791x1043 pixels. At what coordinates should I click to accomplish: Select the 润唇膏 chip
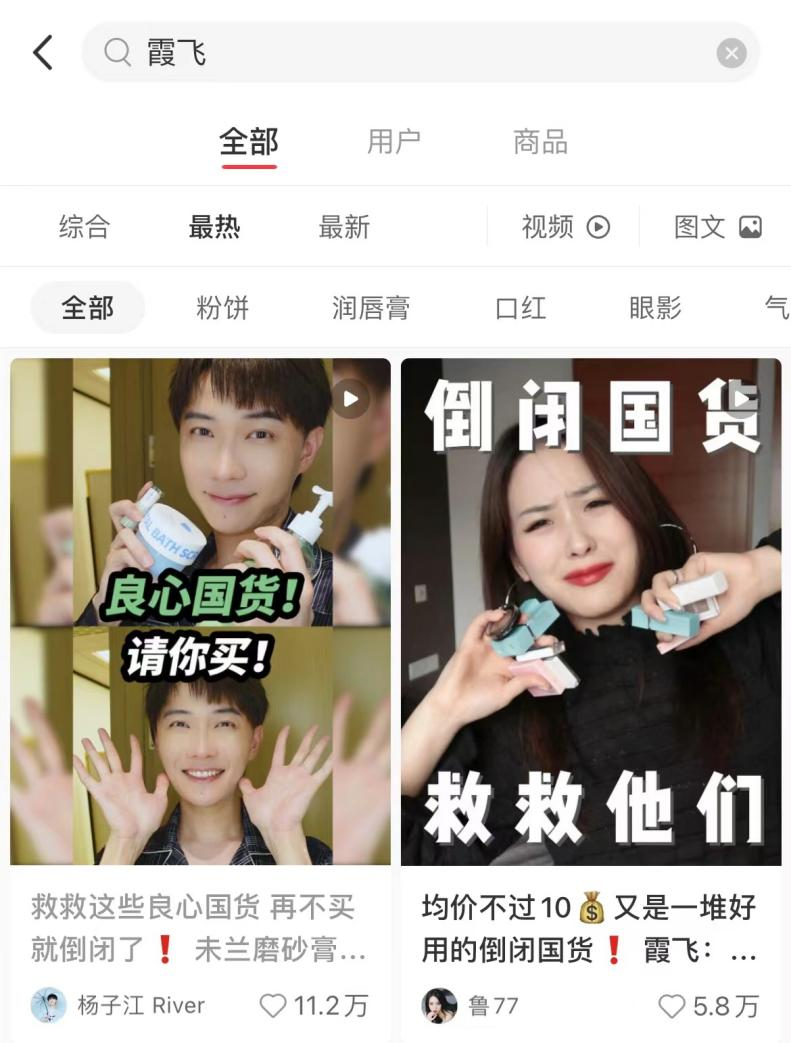(371, 308)
